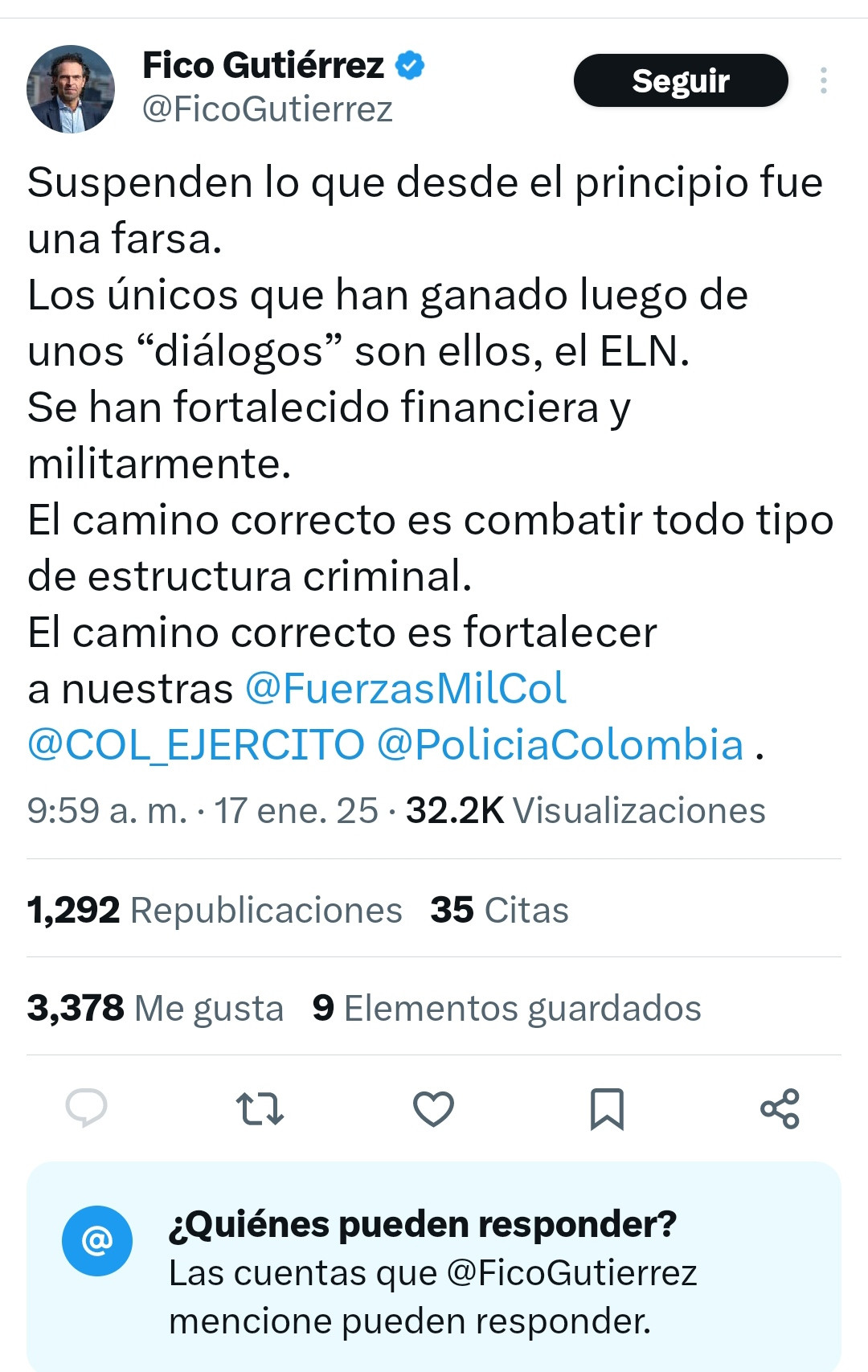Image resolution: width=868 pixels, height=1372 pixels.
Task: Repost this tweet
Action: tap(260, 1108)
